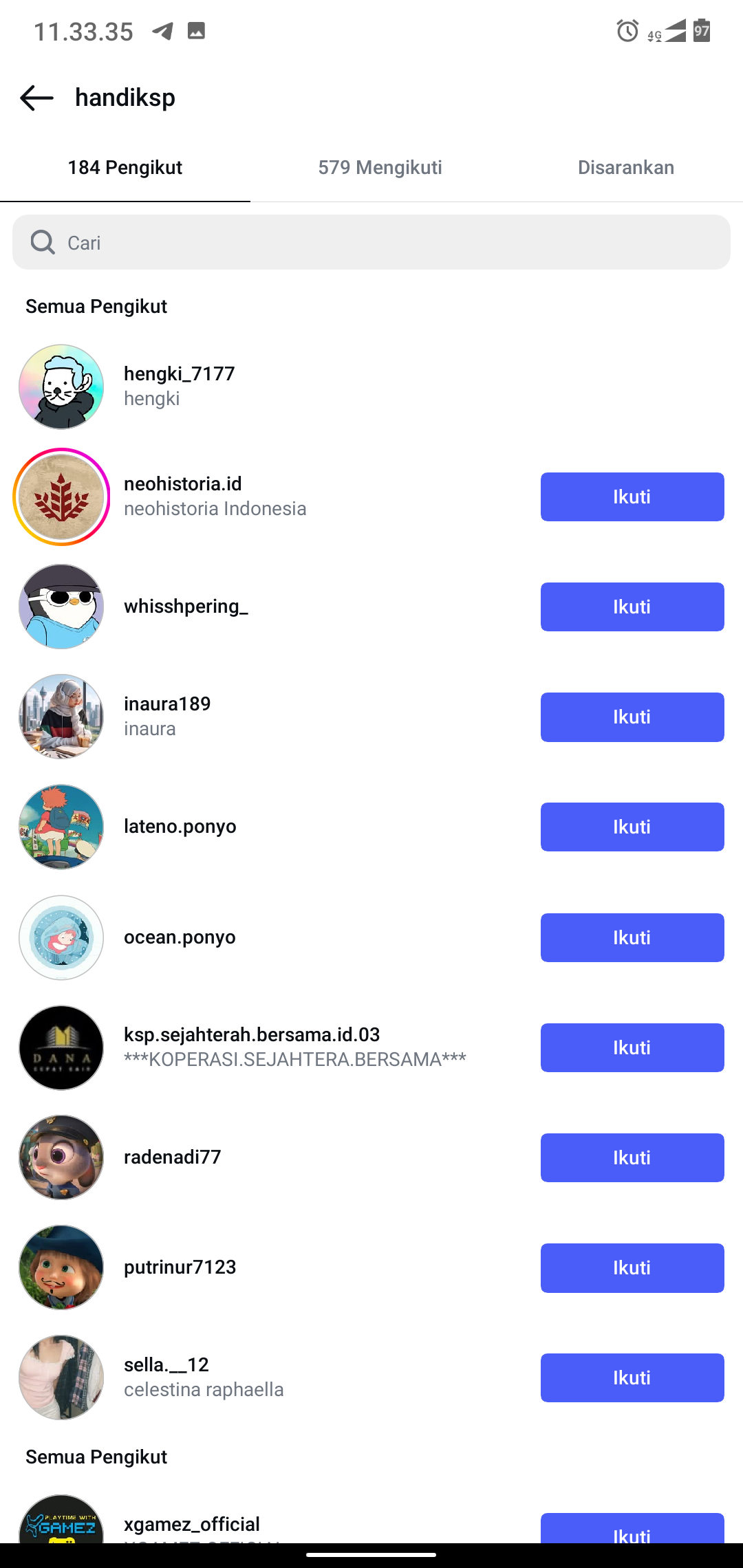Open ocean.ponyo's profile row

(180, 937)
